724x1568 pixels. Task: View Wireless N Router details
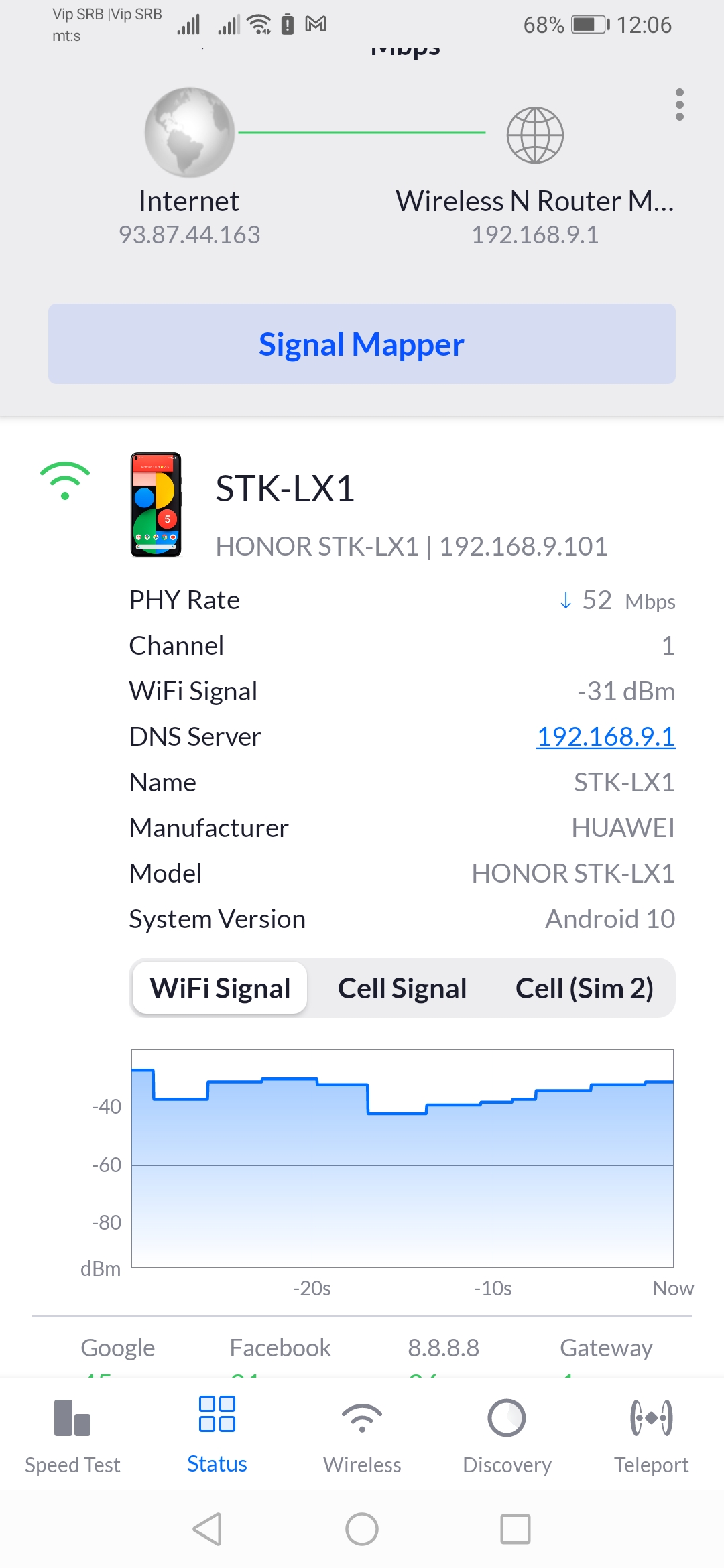(x=535, y=136)
